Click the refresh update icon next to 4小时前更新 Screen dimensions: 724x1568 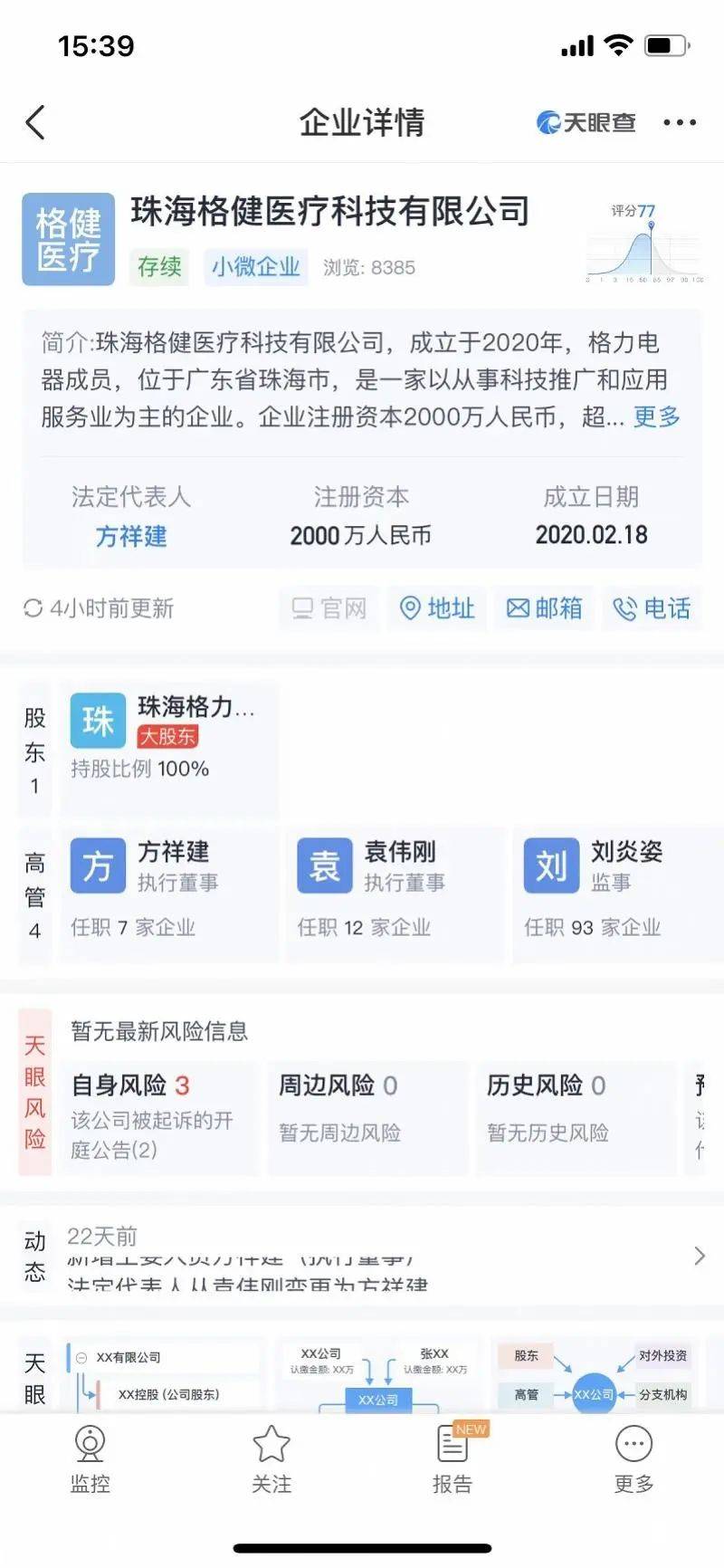[34, 608]
